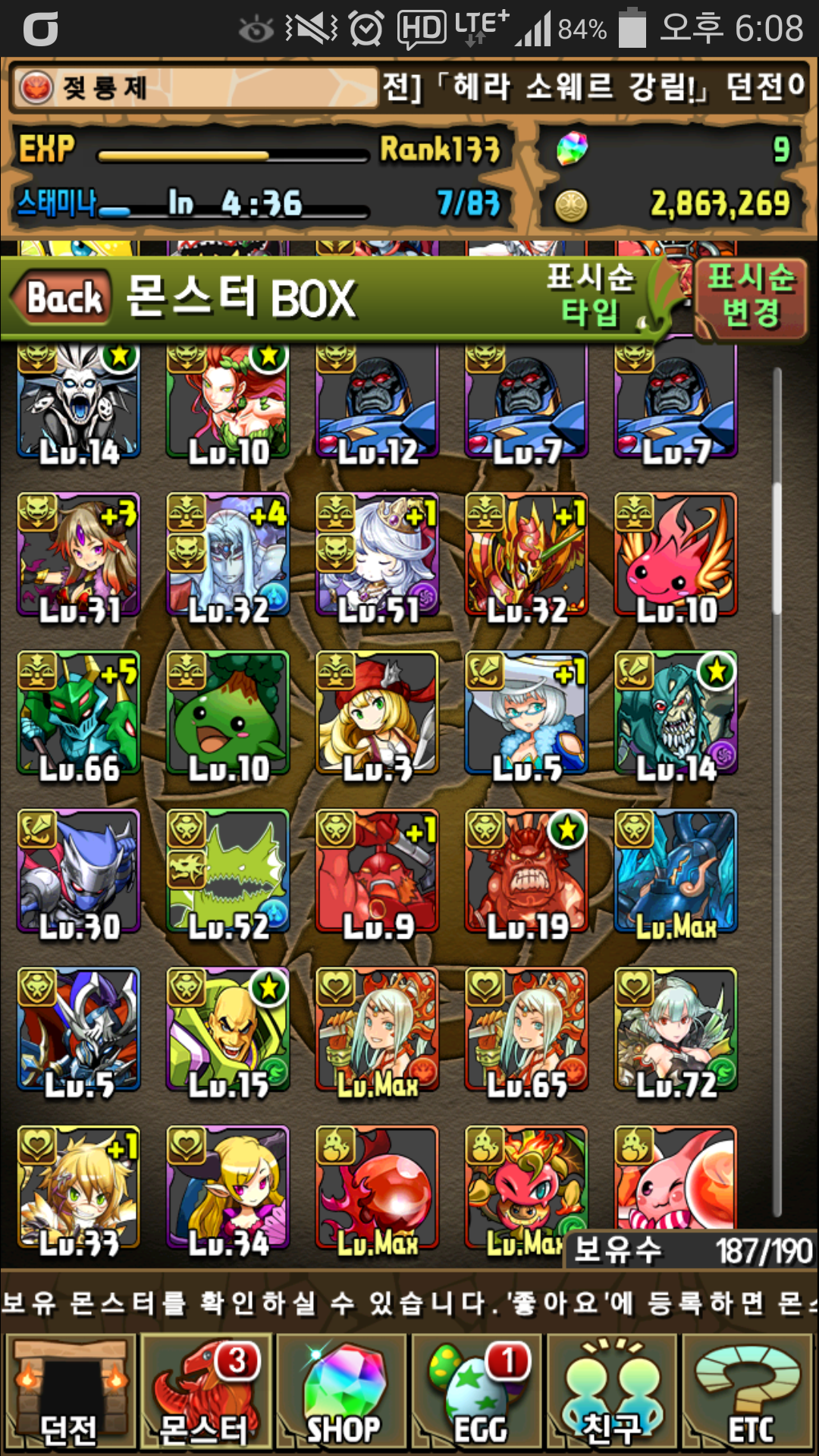Open the SHOP tab
The height and width of the screenshot is (1456, 819).
341,1394
